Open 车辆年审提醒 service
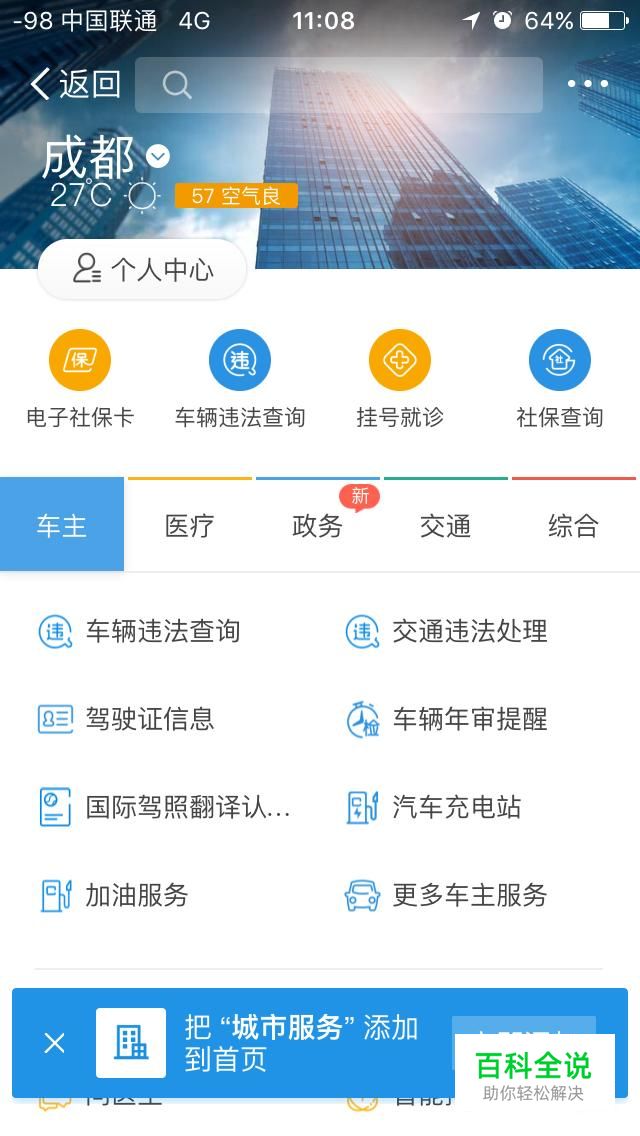This screenshot has width=640, height=1136. coord(446,719)
